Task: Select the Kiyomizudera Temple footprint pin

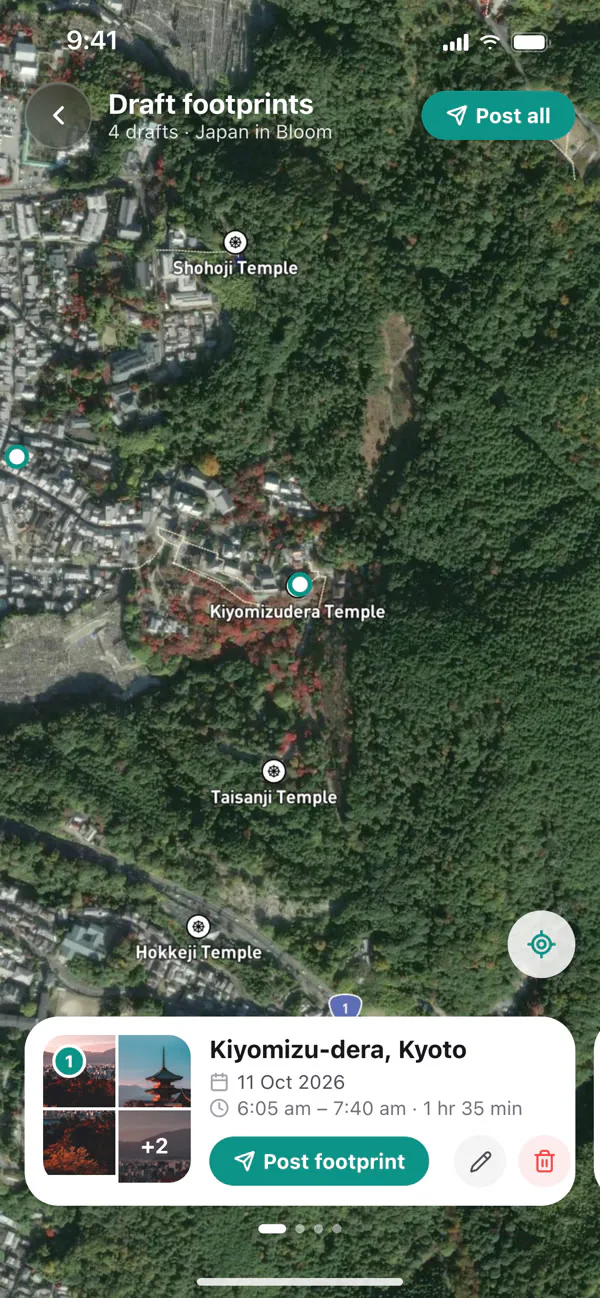Action: 298,584
